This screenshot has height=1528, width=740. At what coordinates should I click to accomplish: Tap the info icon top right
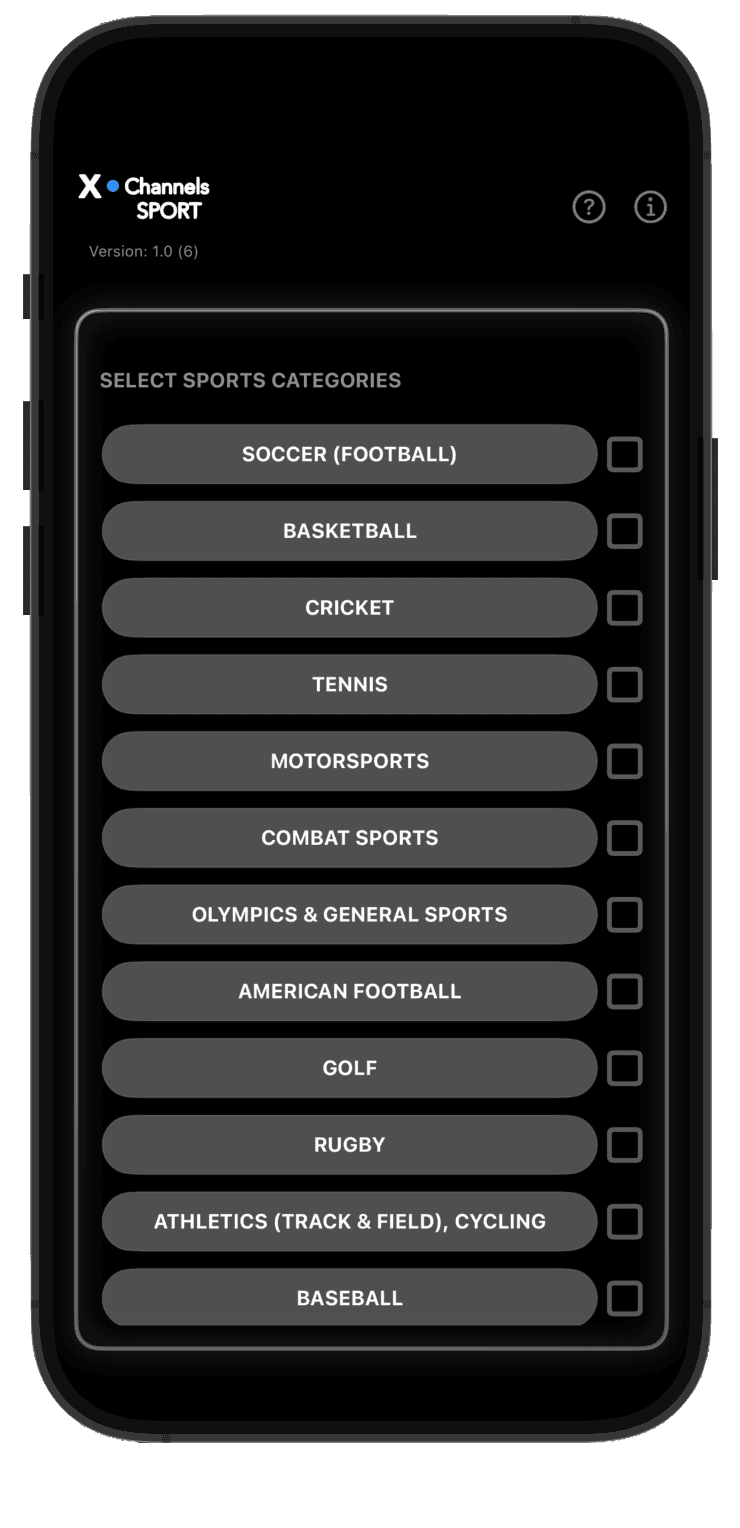pyautogui.click(x=650, y=207)
